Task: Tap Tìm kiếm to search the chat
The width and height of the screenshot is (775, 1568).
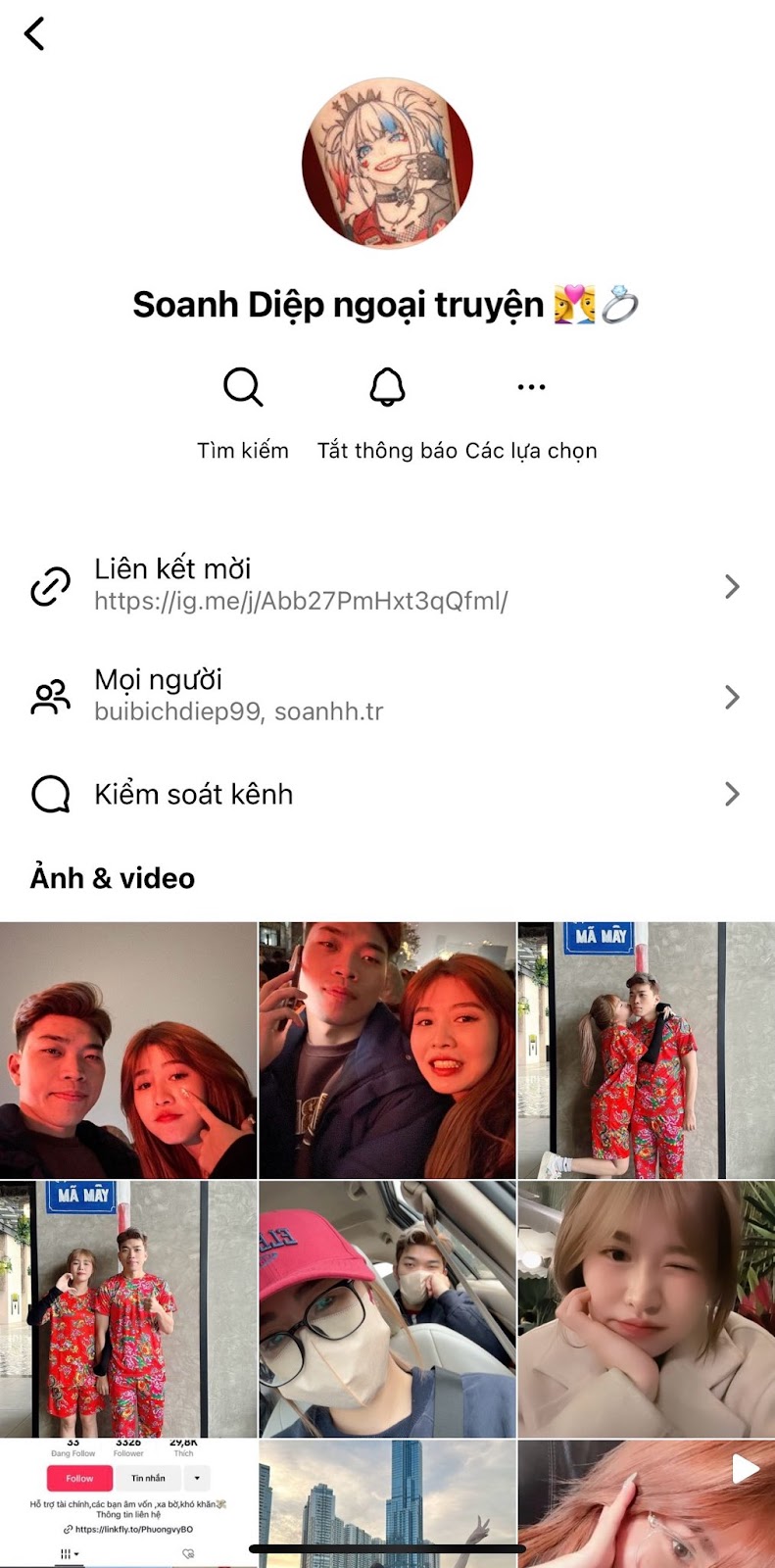Action: pos(243,413)
